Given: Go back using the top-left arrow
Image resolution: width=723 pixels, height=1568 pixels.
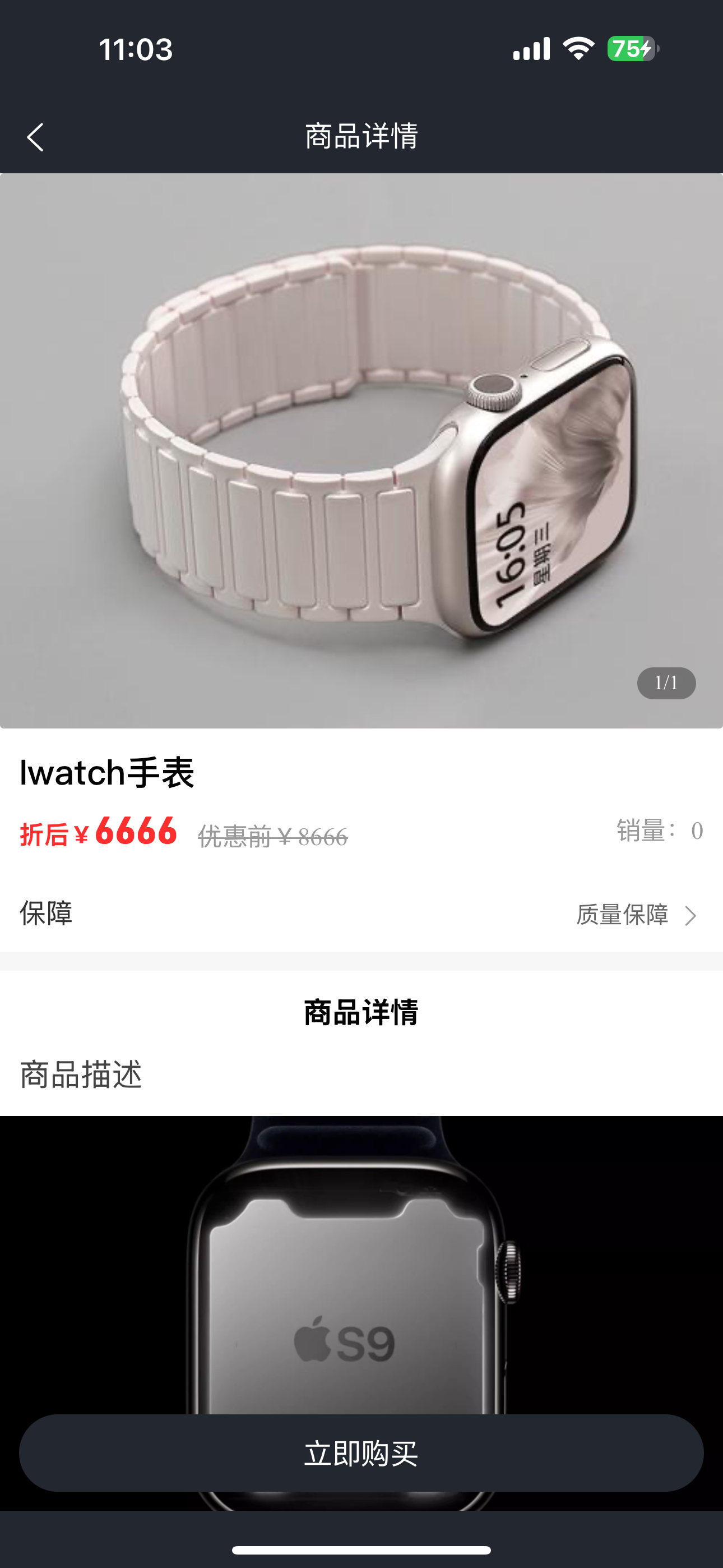Looking at the screenshot, I should pyautogui.click(x=35, y=137).
